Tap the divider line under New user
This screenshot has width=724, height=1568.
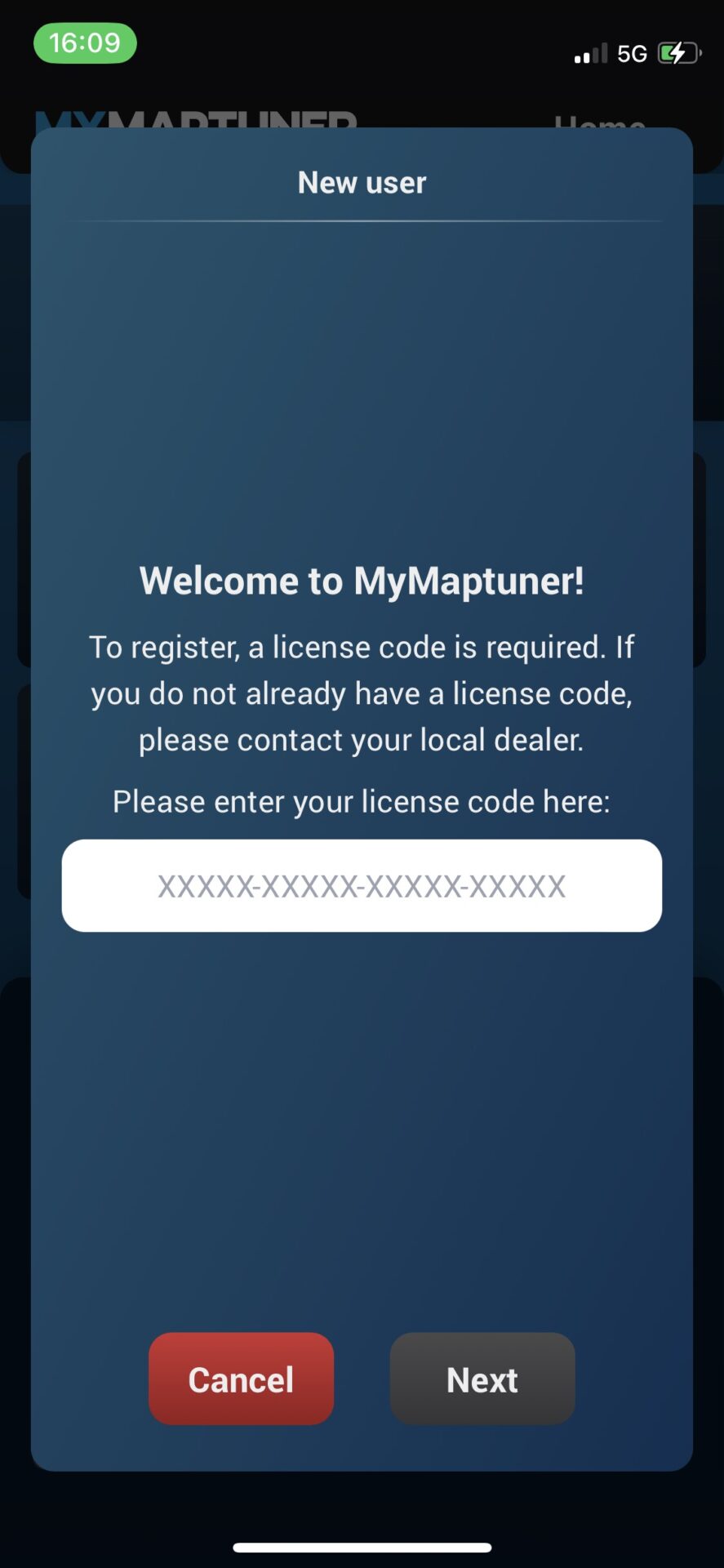(362, 218)
